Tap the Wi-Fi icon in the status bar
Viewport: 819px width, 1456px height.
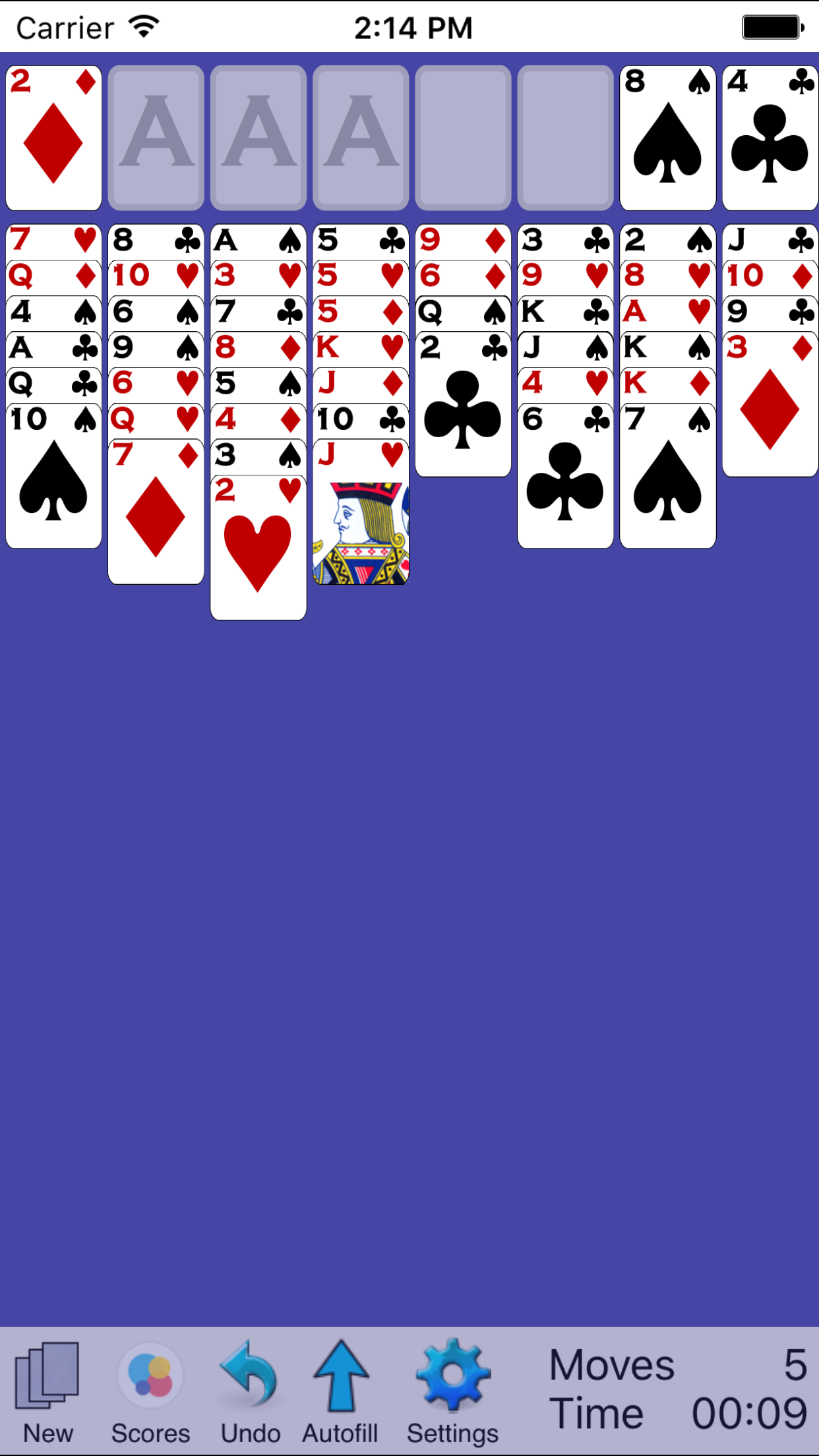(143, 25)
